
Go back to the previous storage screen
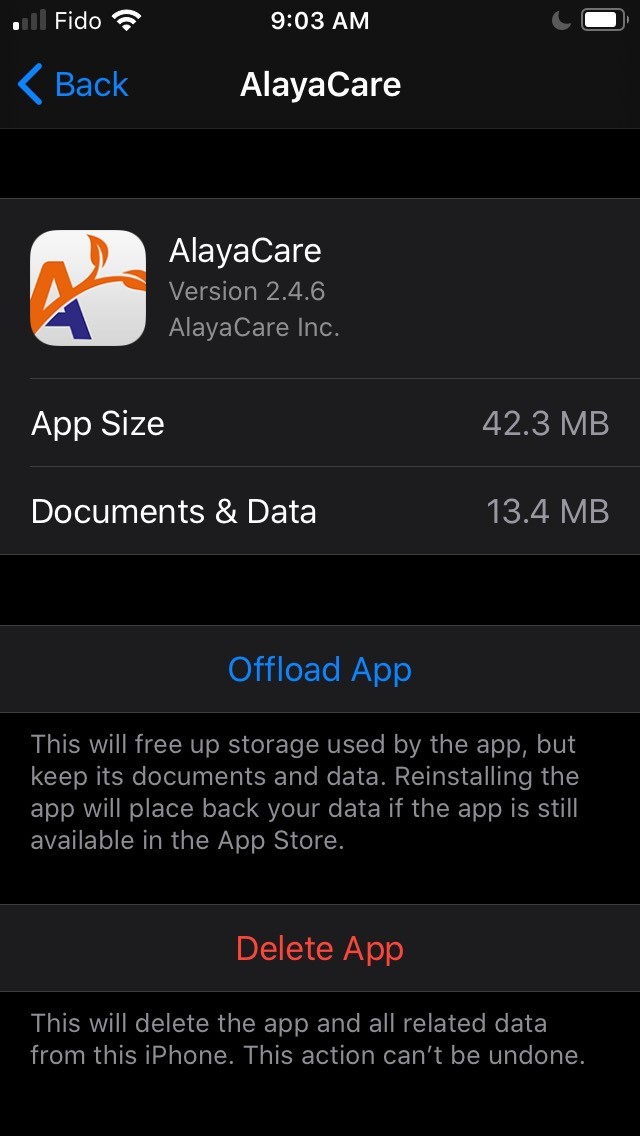click(x=74, y=85)
